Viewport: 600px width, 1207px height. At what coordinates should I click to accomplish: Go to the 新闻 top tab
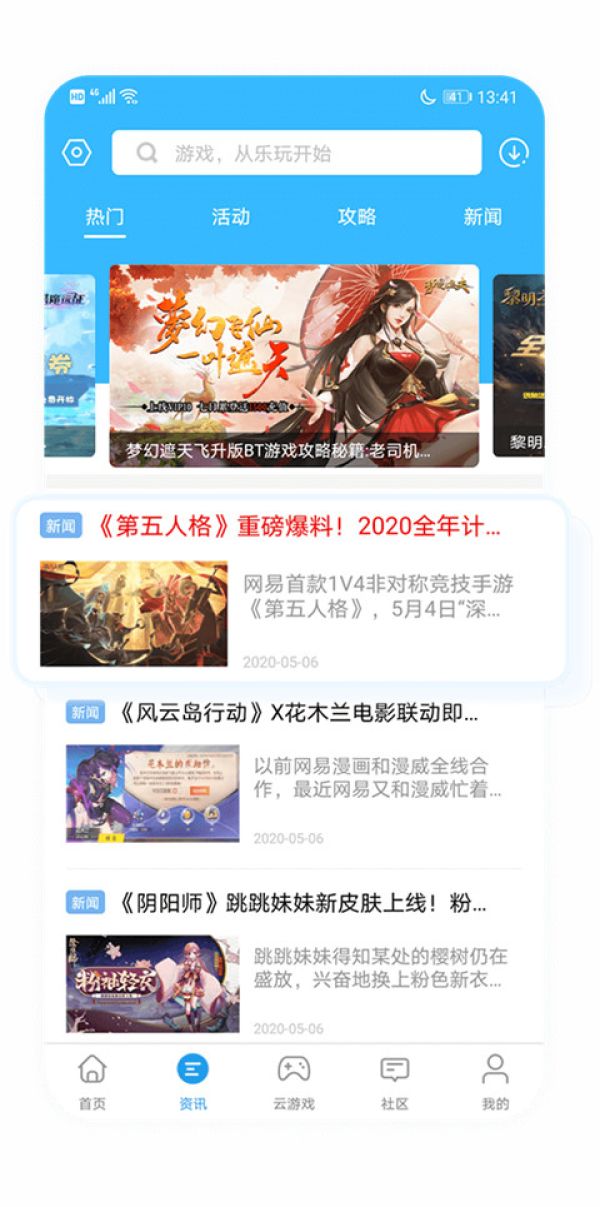482,217
